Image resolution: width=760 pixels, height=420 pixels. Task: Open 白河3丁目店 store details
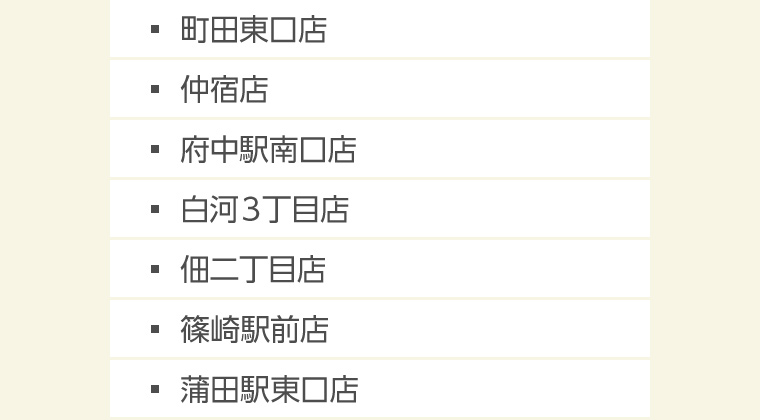pos(264,210)
